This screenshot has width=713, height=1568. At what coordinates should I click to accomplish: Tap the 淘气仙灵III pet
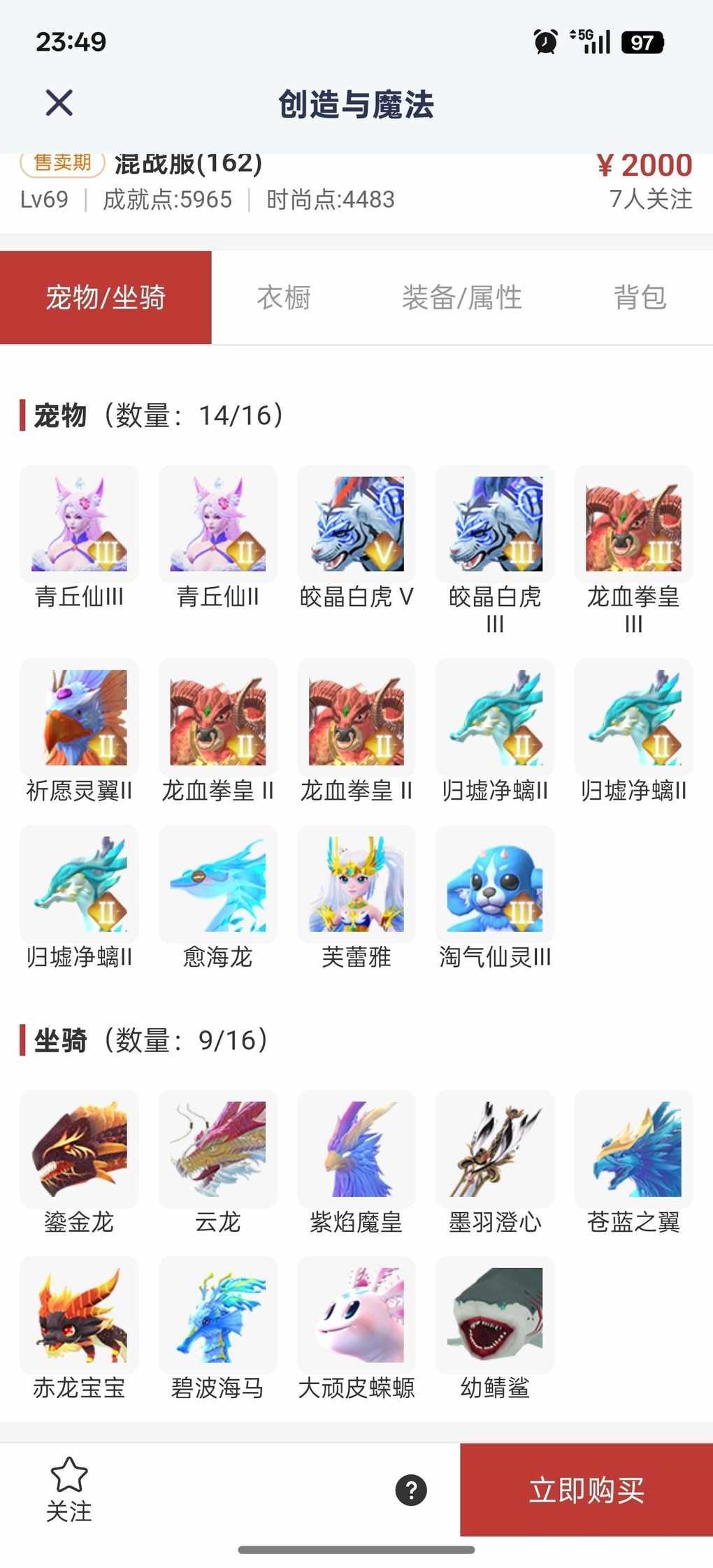(x=495, y=884)
